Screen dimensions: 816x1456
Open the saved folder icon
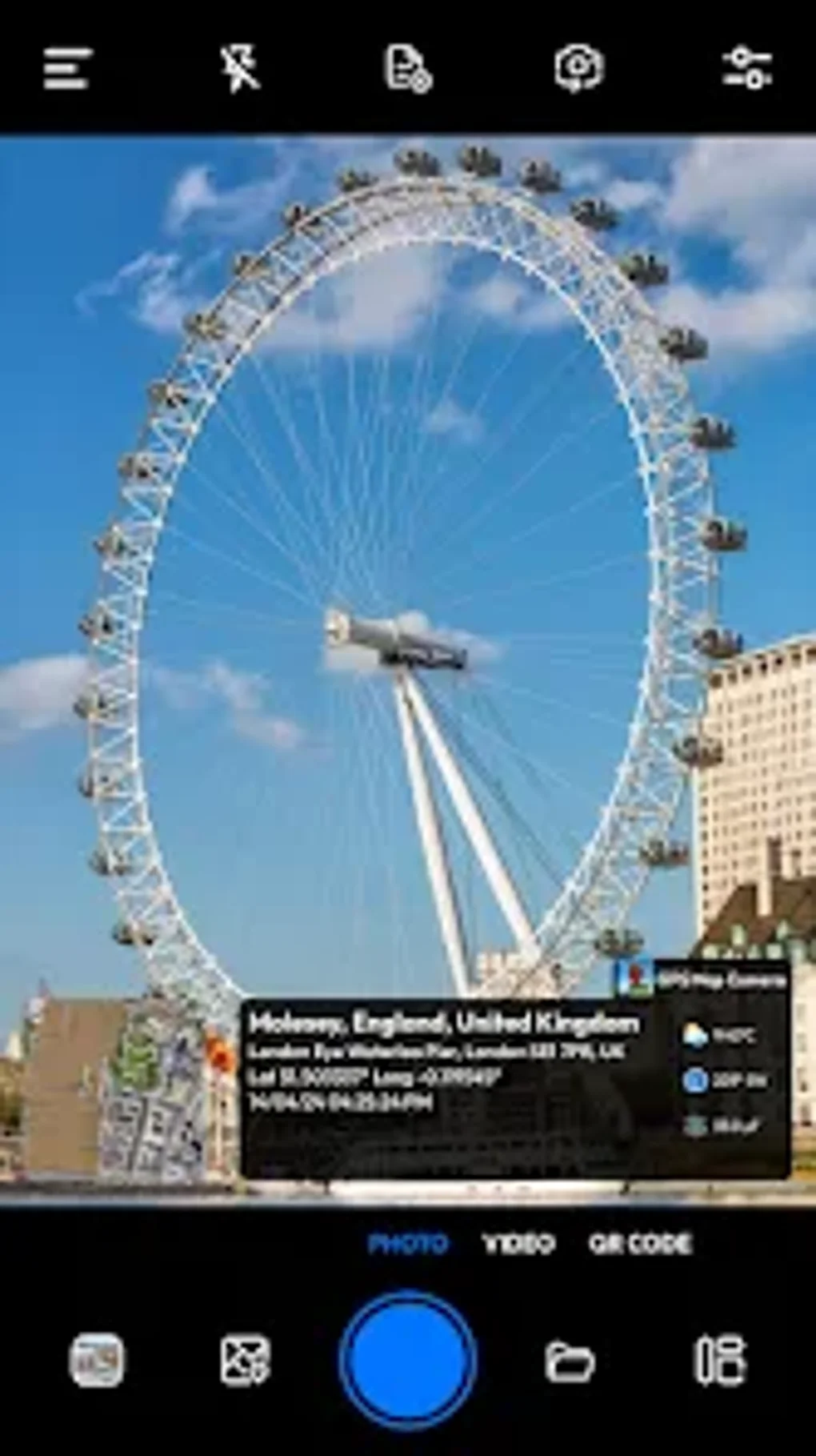pyautogui.click(x=570, y=1361)
